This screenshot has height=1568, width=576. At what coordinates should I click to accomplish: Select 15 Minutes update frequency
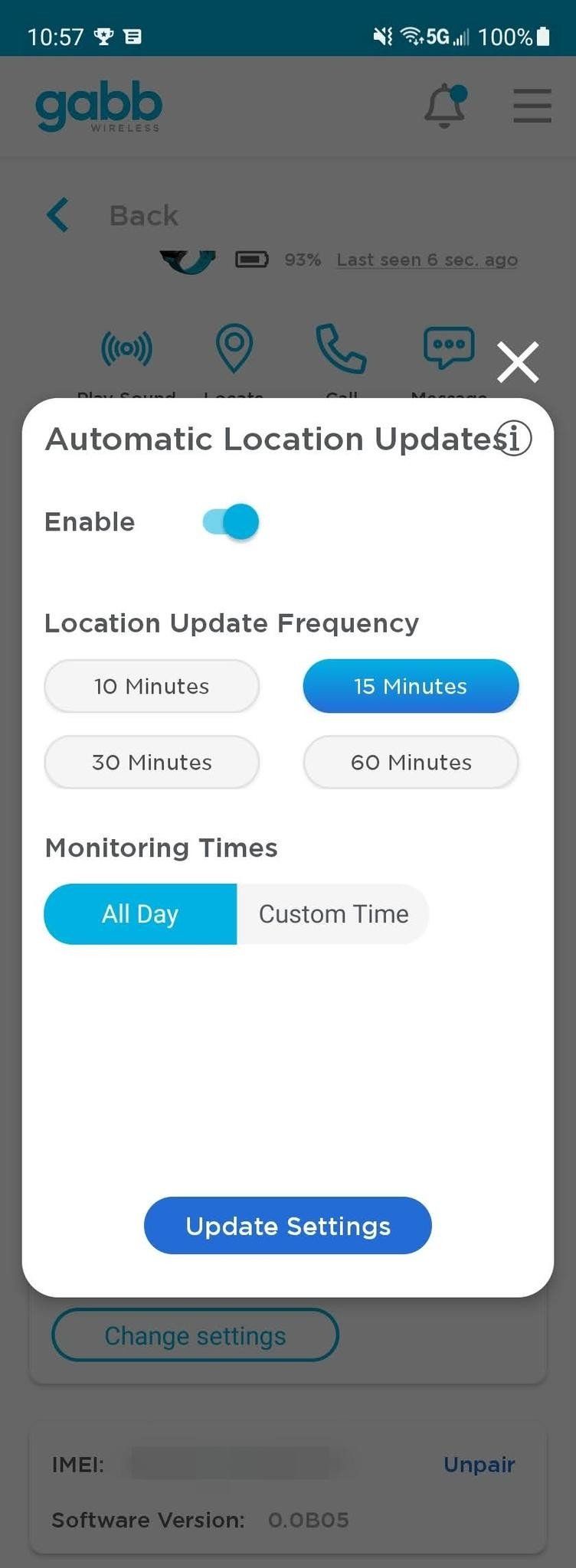click(x=411, y=686)
